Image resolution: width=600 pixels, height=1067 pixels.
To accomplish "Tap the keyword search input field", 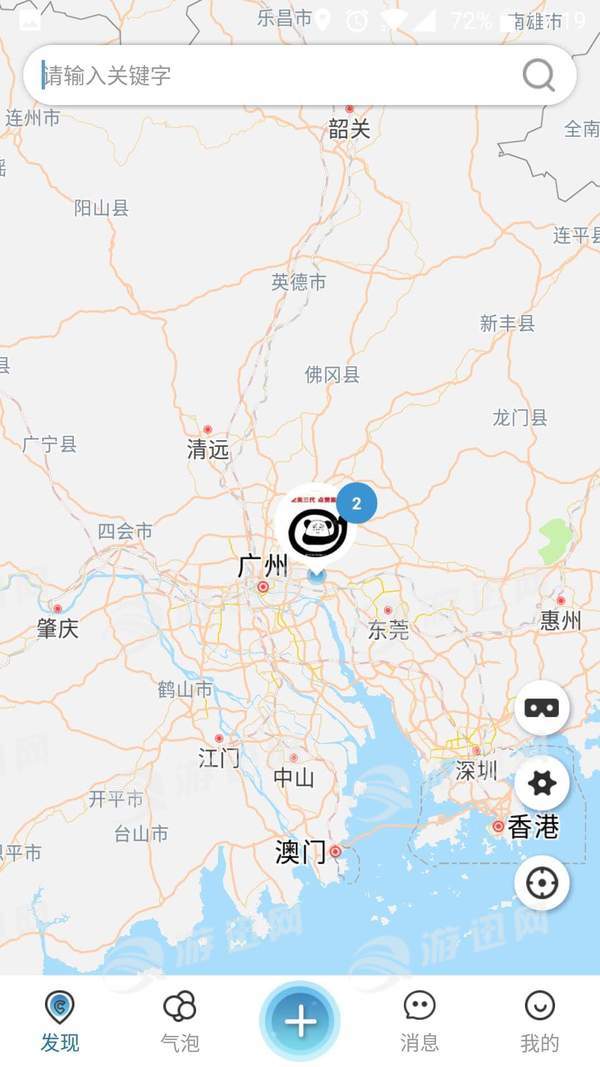I will coord(270,75).
